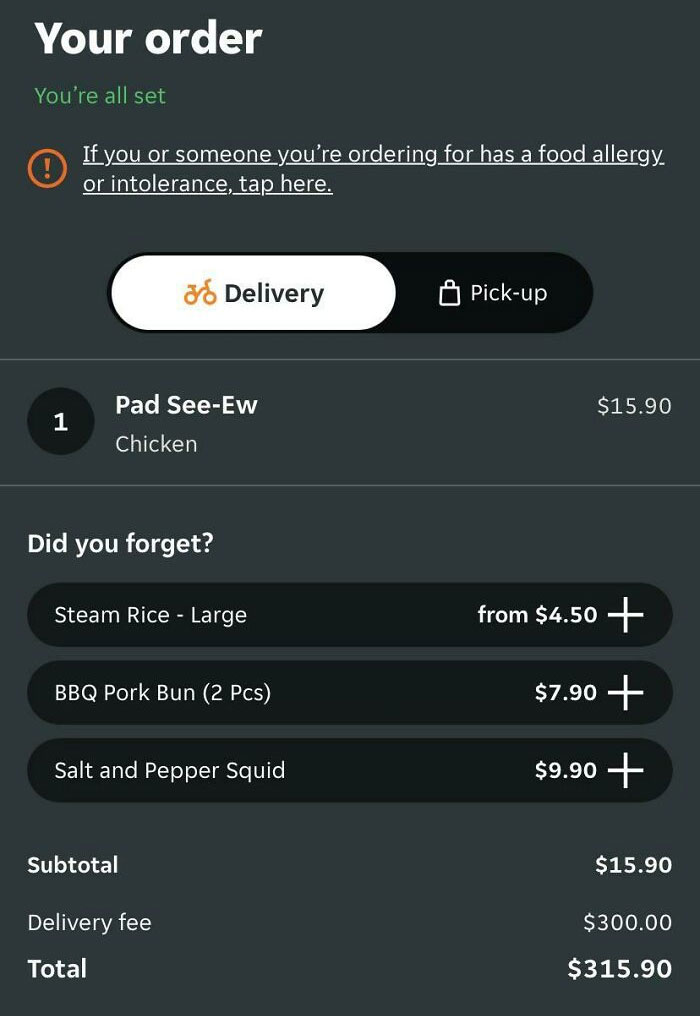
Task: Add BBQ Pork Bun (2 Pcs)
Action: click(625, 692)
